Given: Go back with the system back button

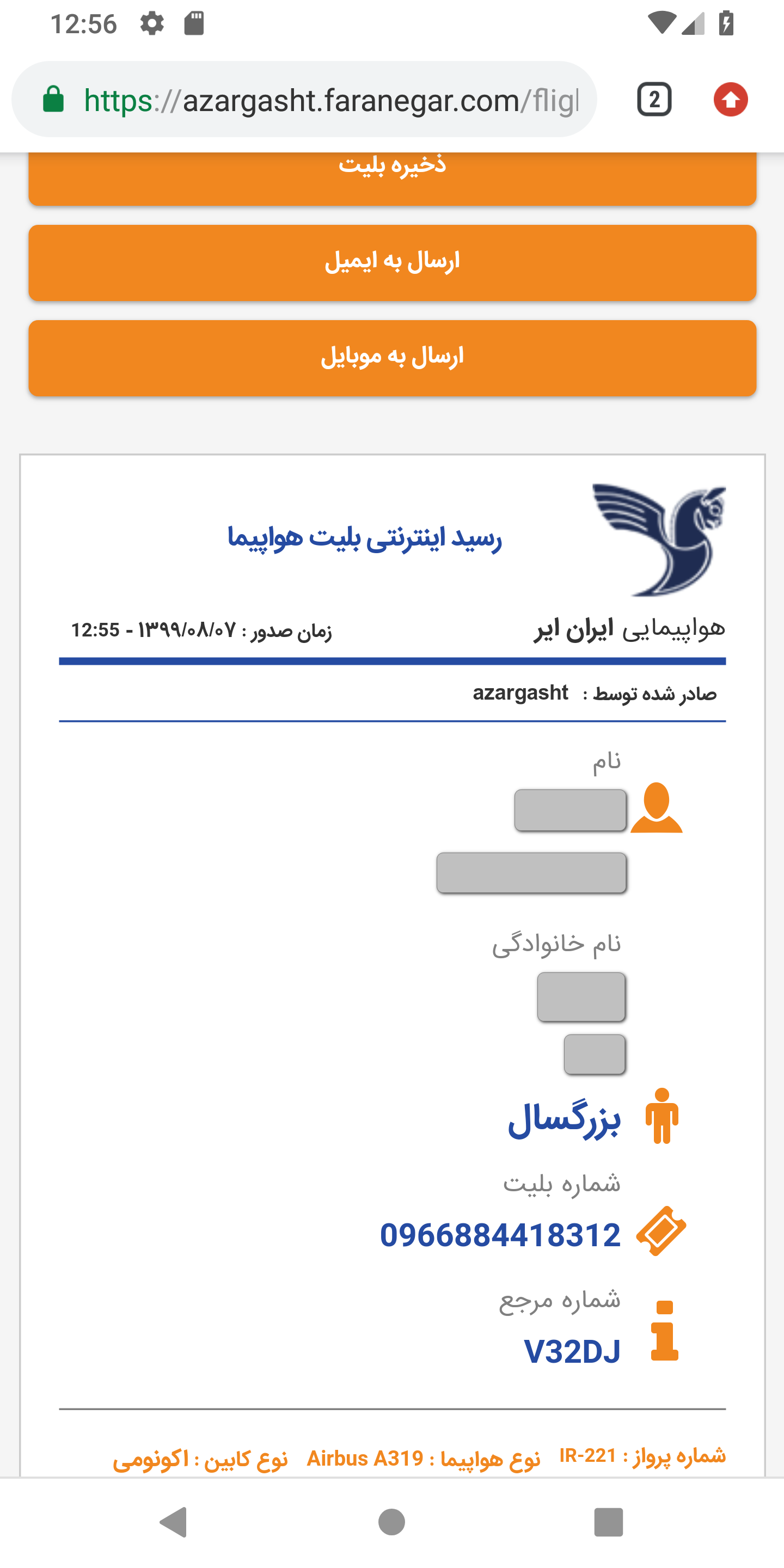Looking at the screenshot, I should click(174, 1522).
